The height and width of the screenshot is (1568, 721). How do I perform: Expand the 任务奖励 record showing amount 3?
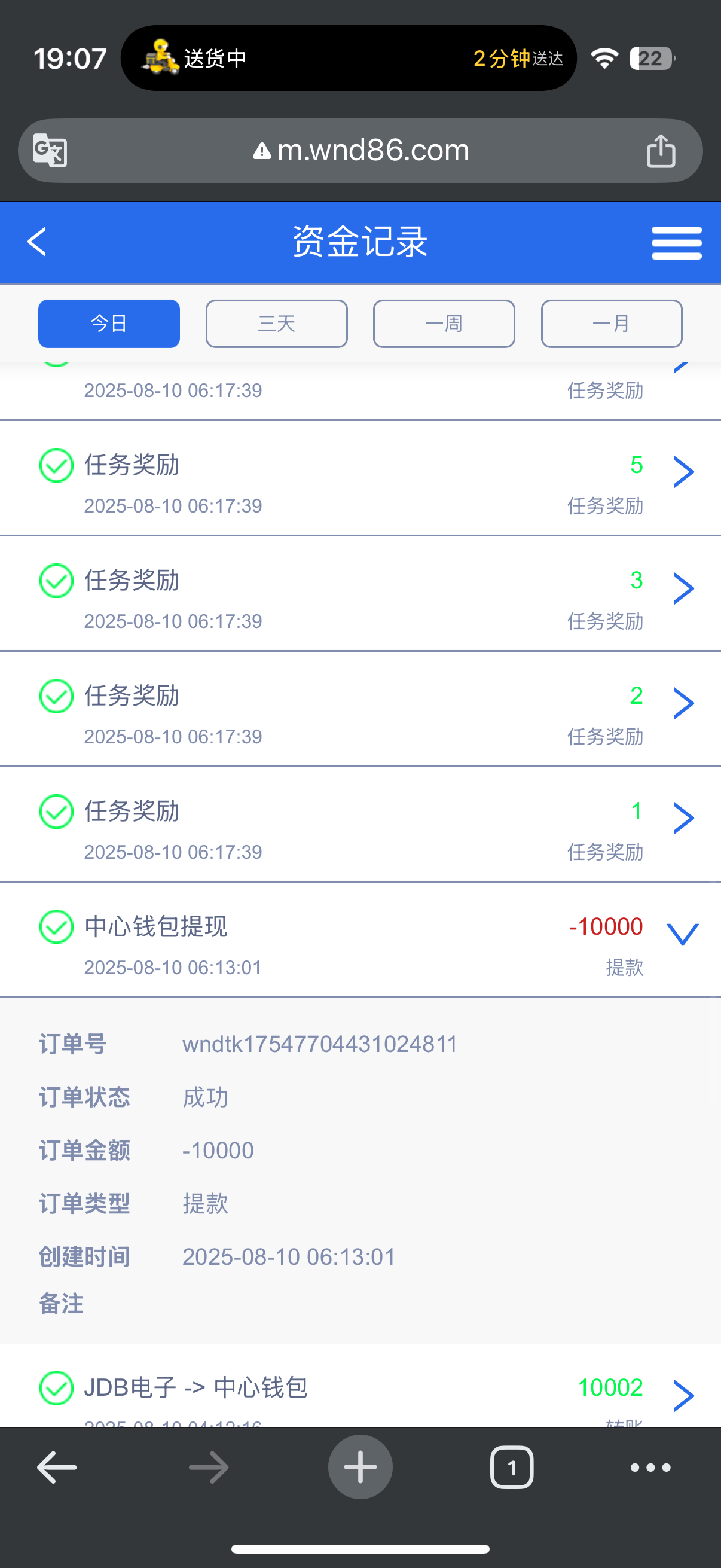pos(683,587)
